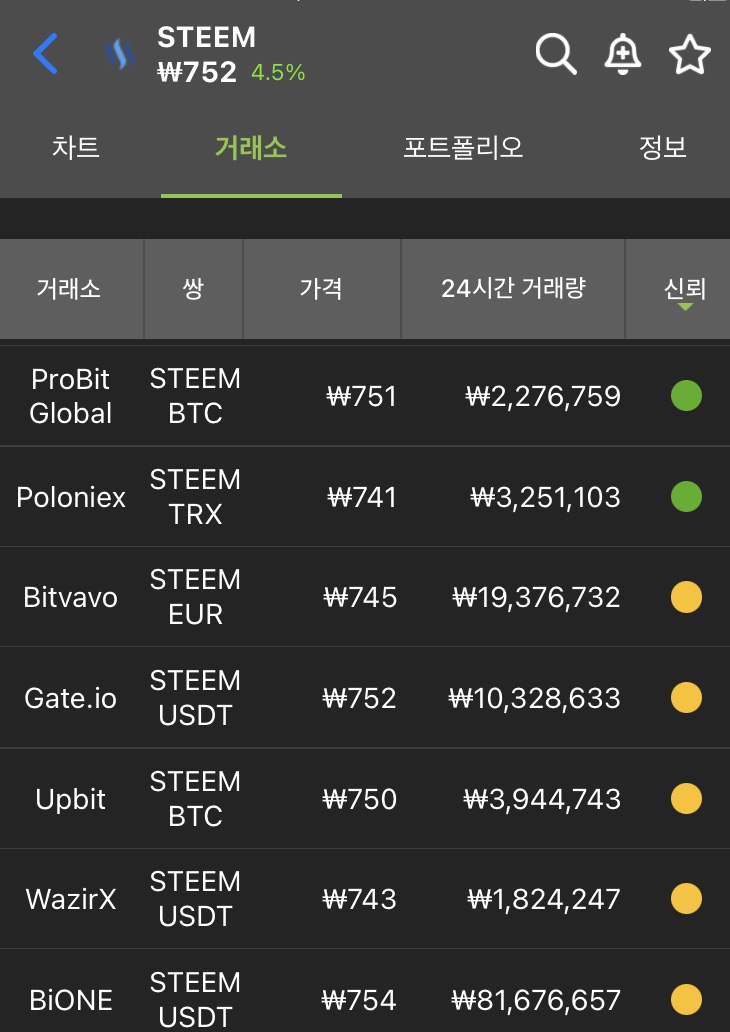Open the search magnifier icon

tap(555, 54)
